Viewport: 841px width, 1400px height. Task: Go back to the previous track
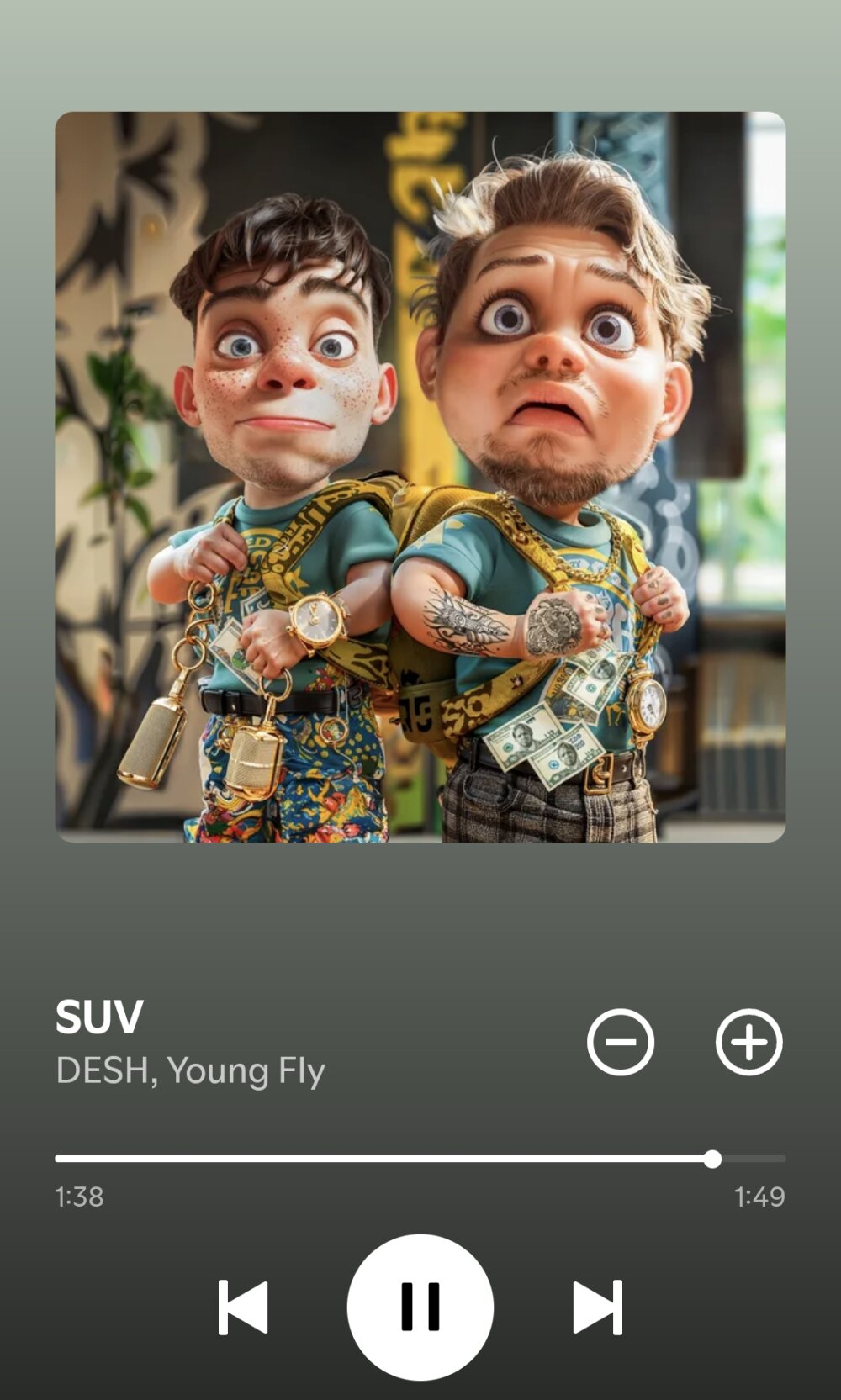(243, 1307)
